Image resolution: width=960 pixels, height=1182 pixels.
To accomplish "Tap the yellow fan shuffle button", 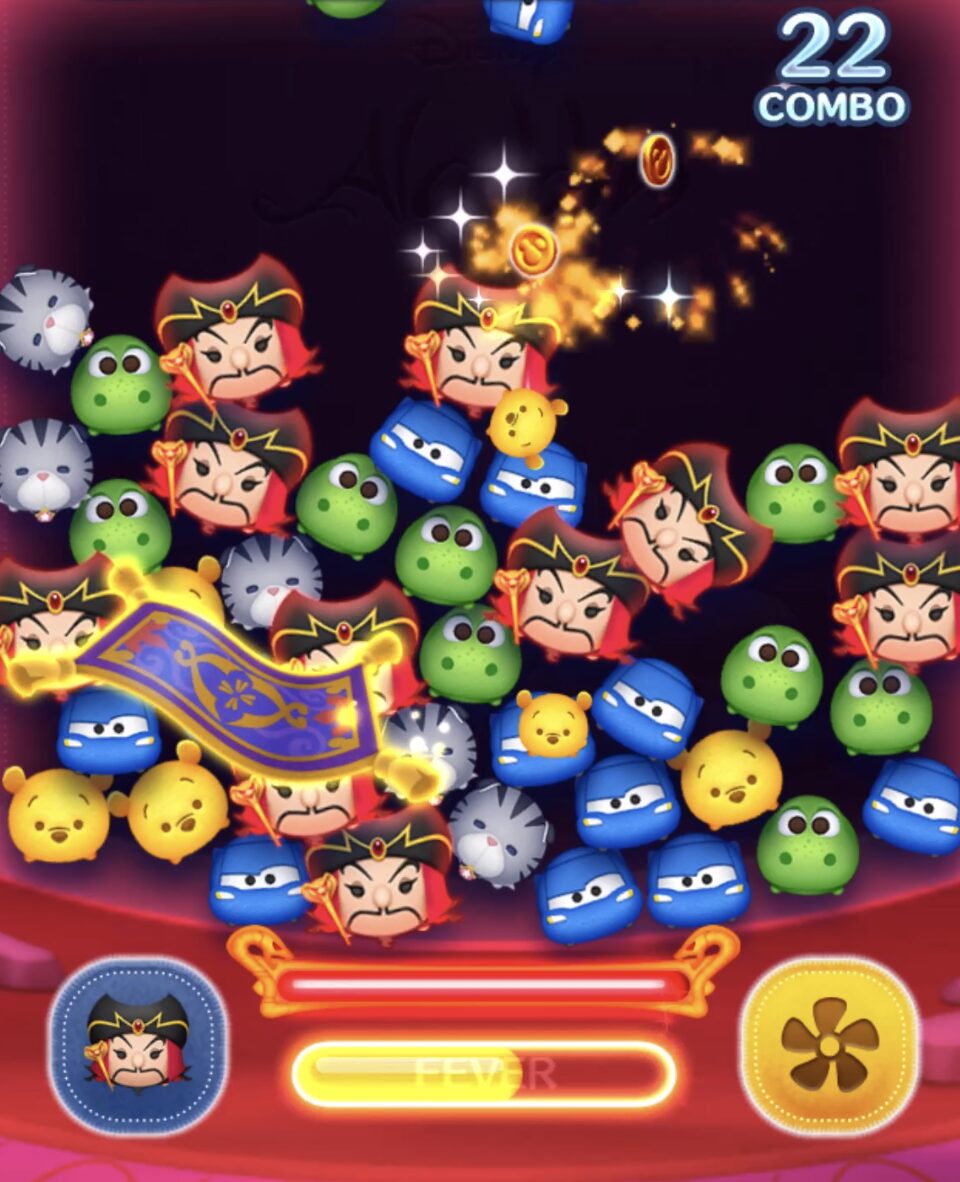I will (x=828, y=1046).
